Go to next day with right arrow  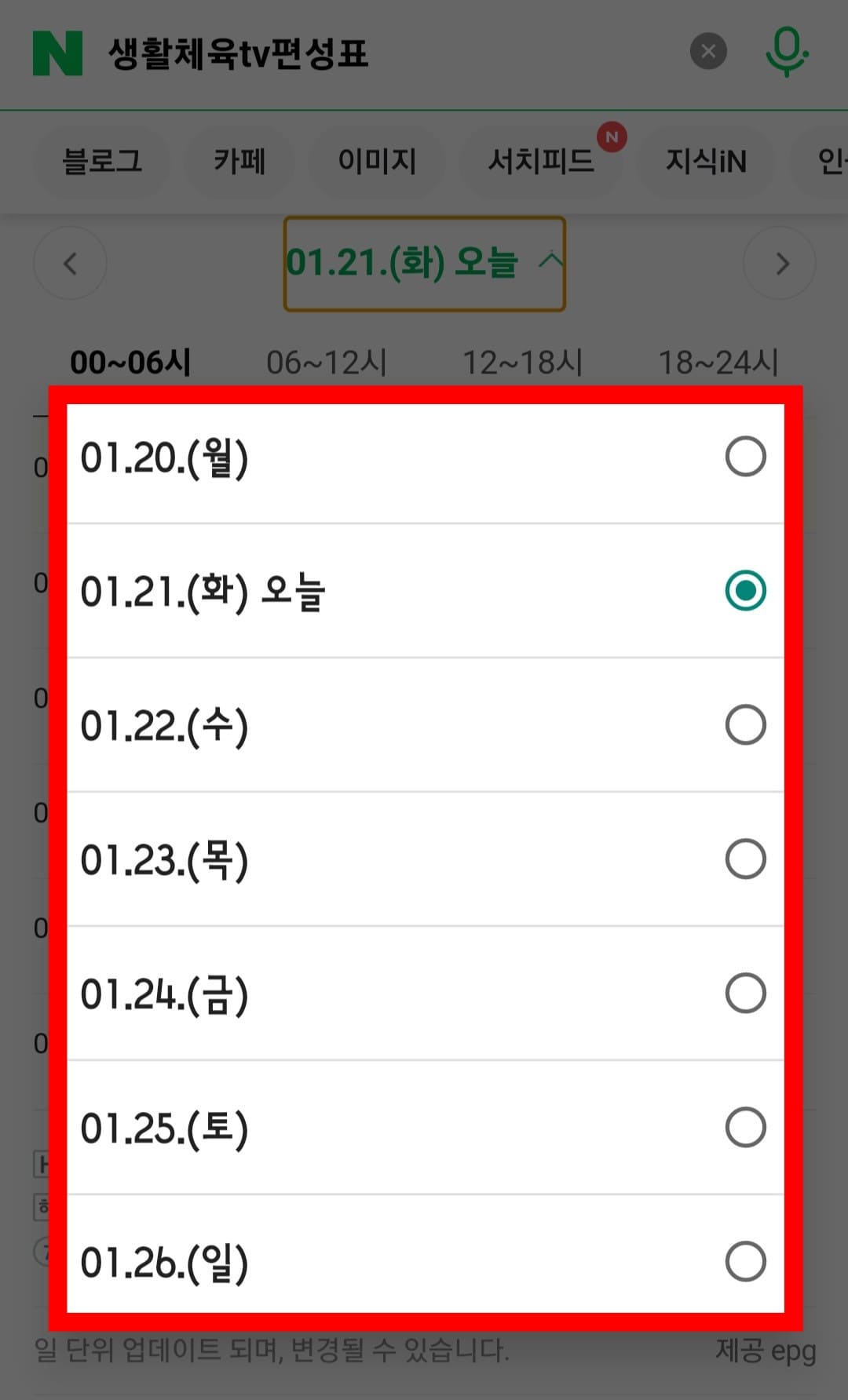(779, 263)
